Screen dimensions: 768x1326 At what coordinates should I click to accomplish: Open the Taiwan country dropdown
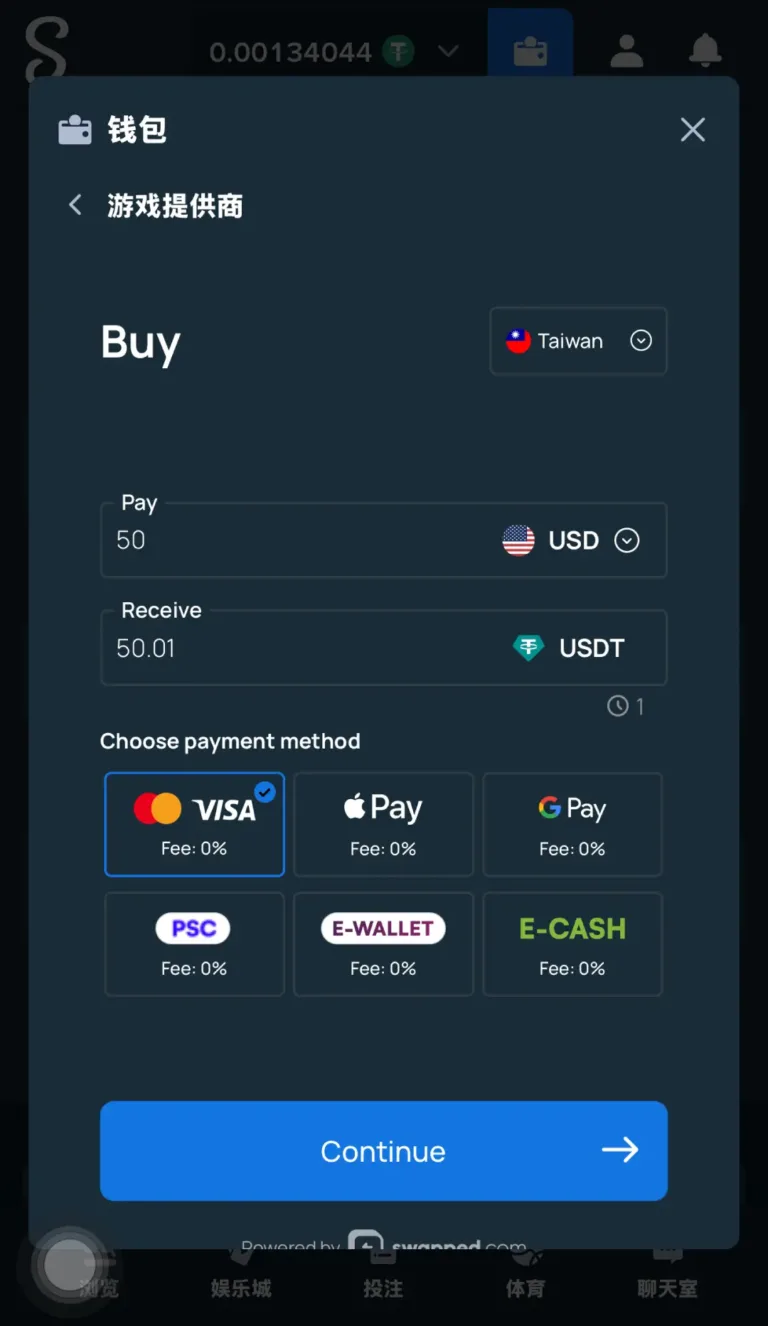click(x=578, y=341)
